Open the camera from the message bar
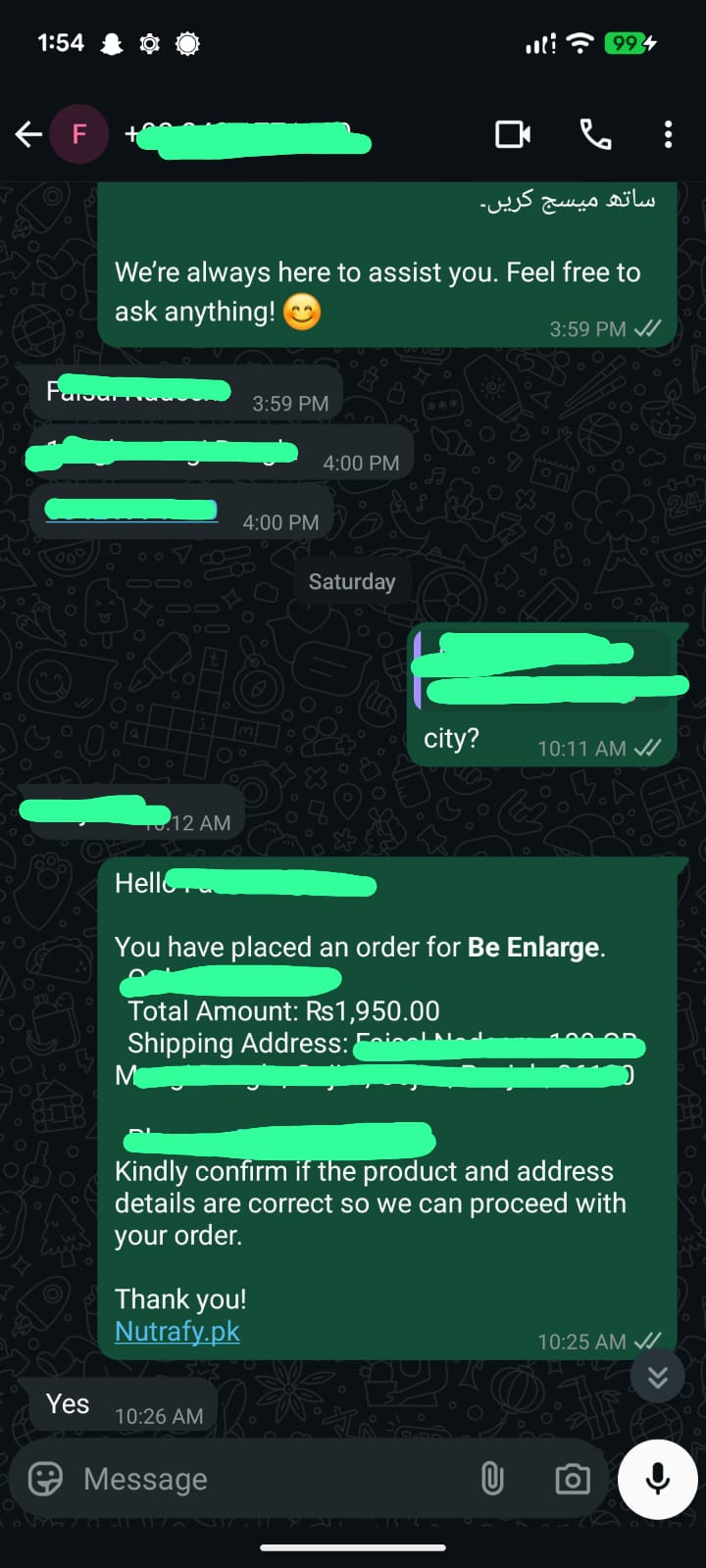Screen dimensions: 706x1568 pos(572,1478)
